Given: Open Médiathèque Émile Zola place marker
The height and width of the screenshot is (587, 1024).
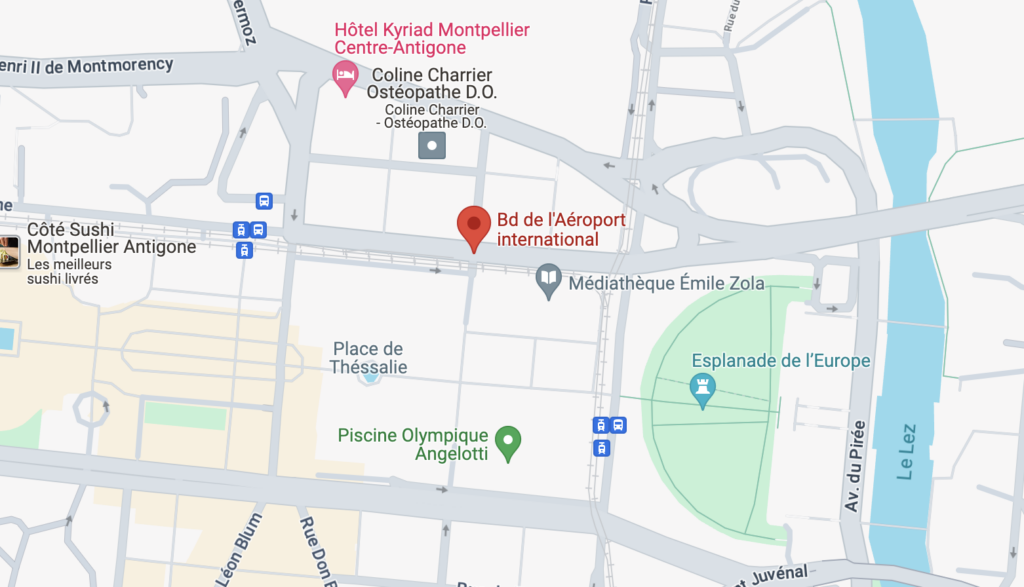Looking at the screenshot, I should pyautogui.click(x=549, y=281).
